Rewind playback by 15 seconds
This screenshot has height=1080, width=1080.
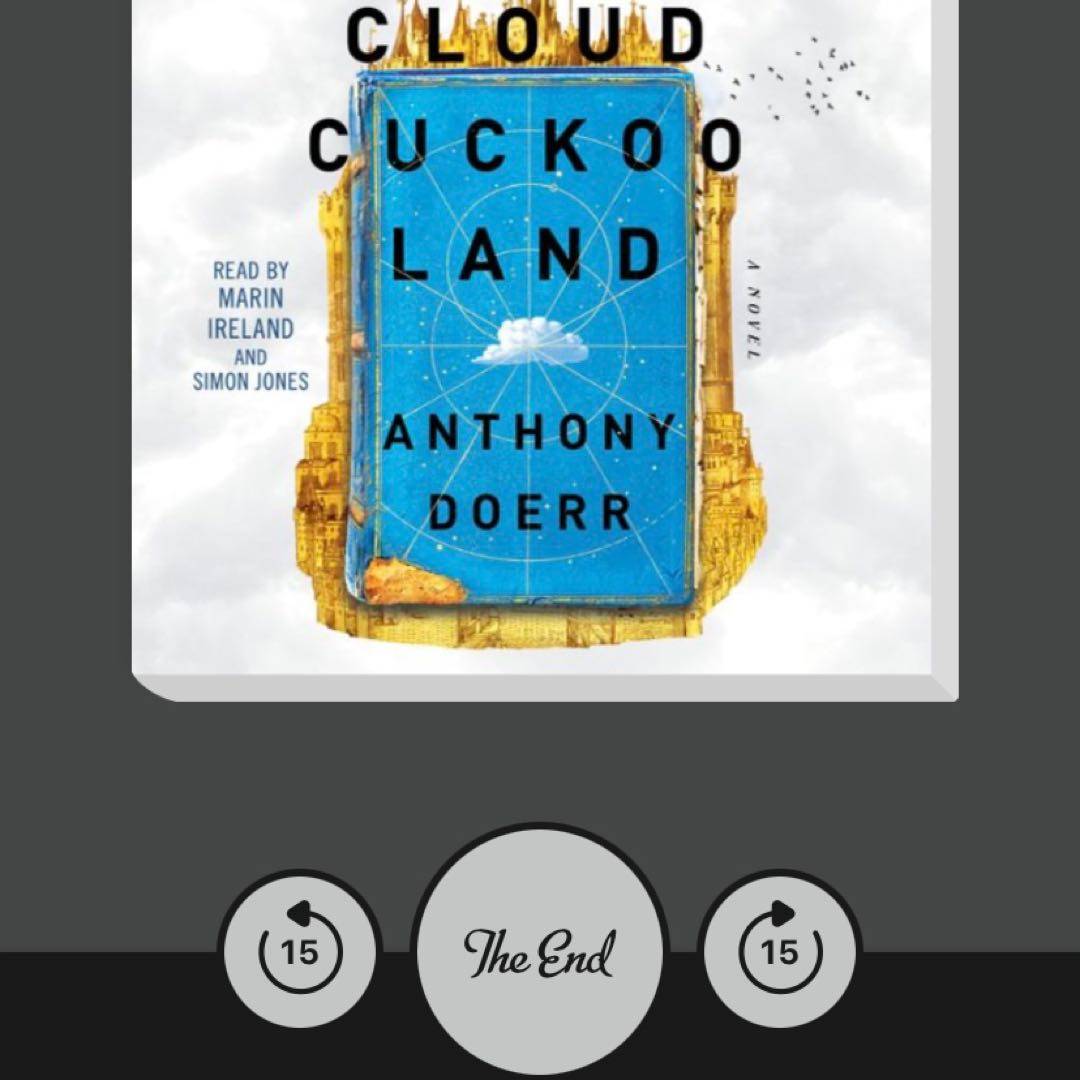coord(300,950)
